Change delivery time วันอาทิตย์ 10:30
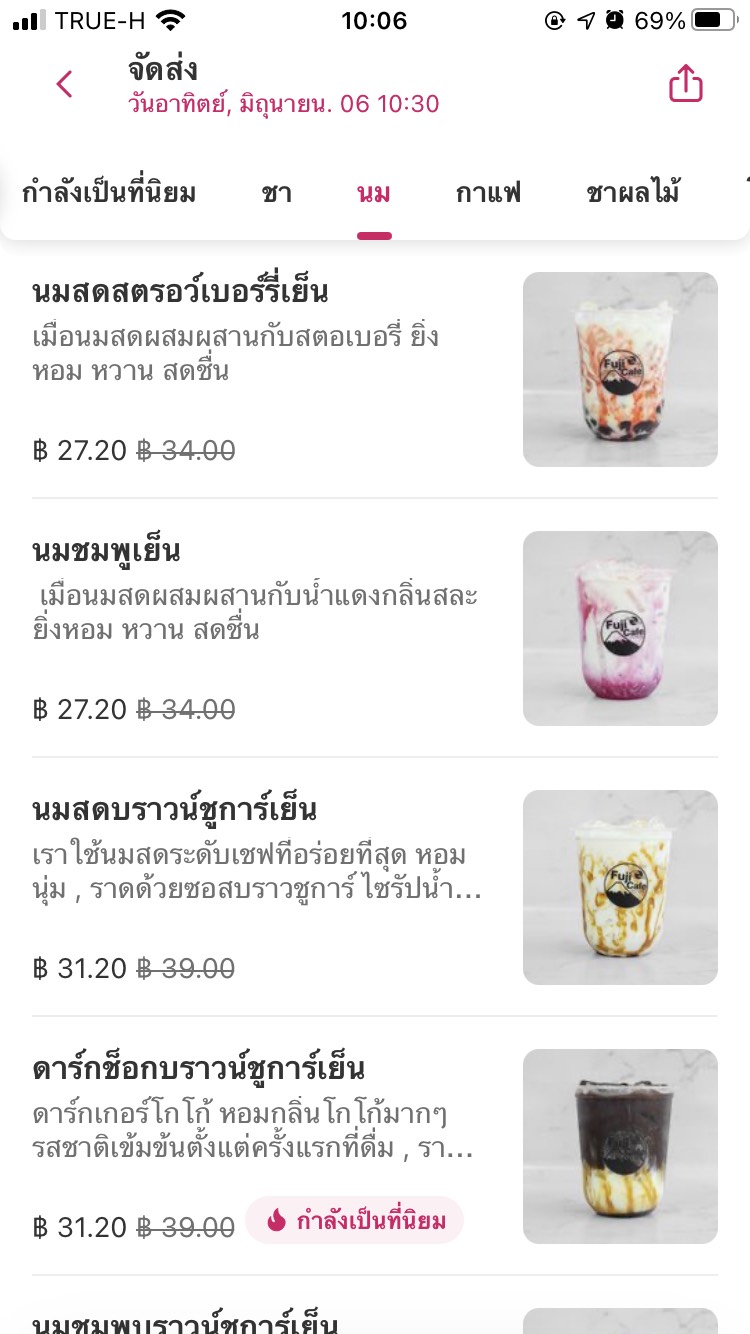The image size is (750, 1334). pos(283,103)
